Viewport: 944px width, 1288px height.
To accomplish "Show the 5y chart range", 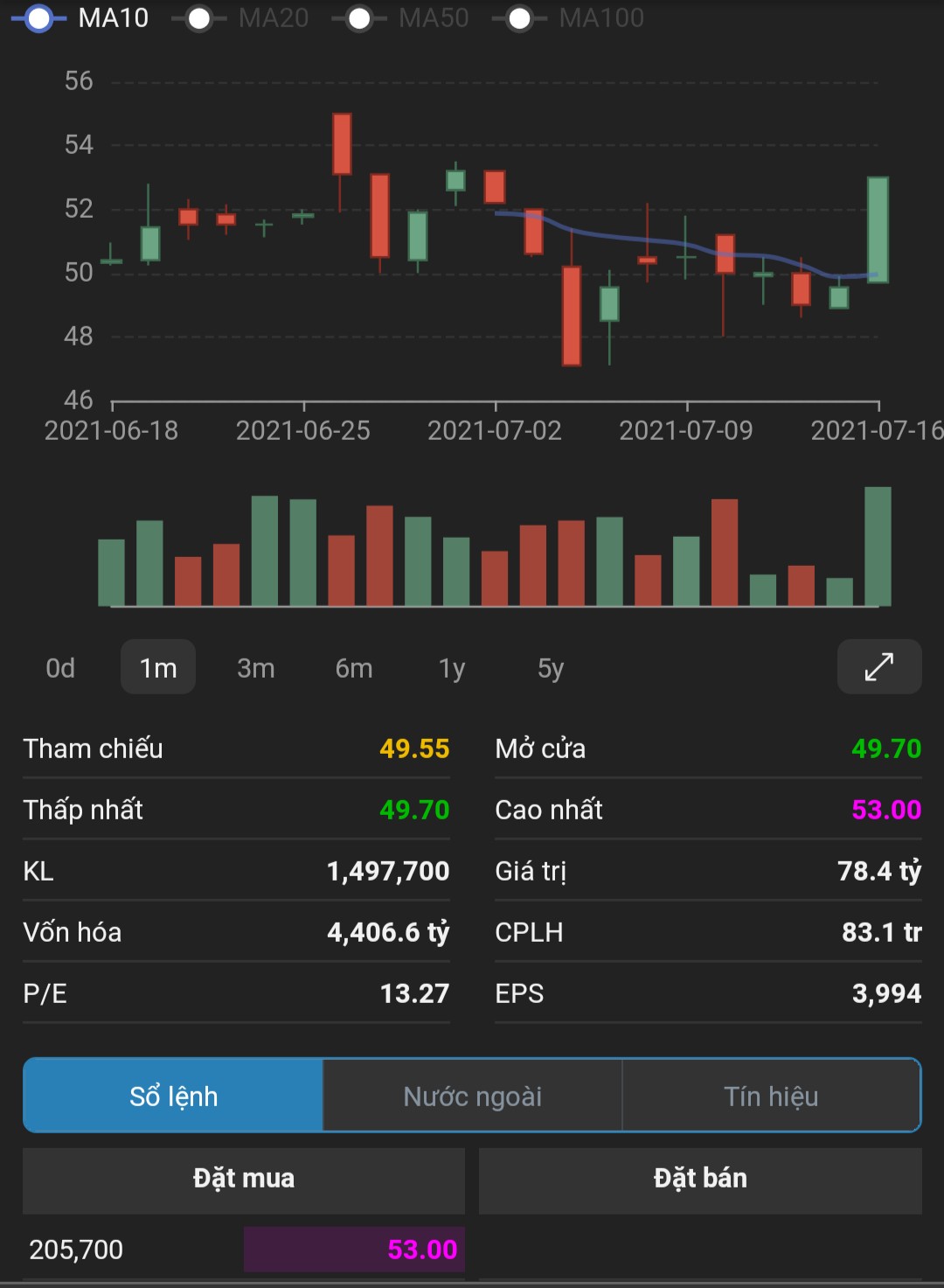I will [x=551, y=668].
